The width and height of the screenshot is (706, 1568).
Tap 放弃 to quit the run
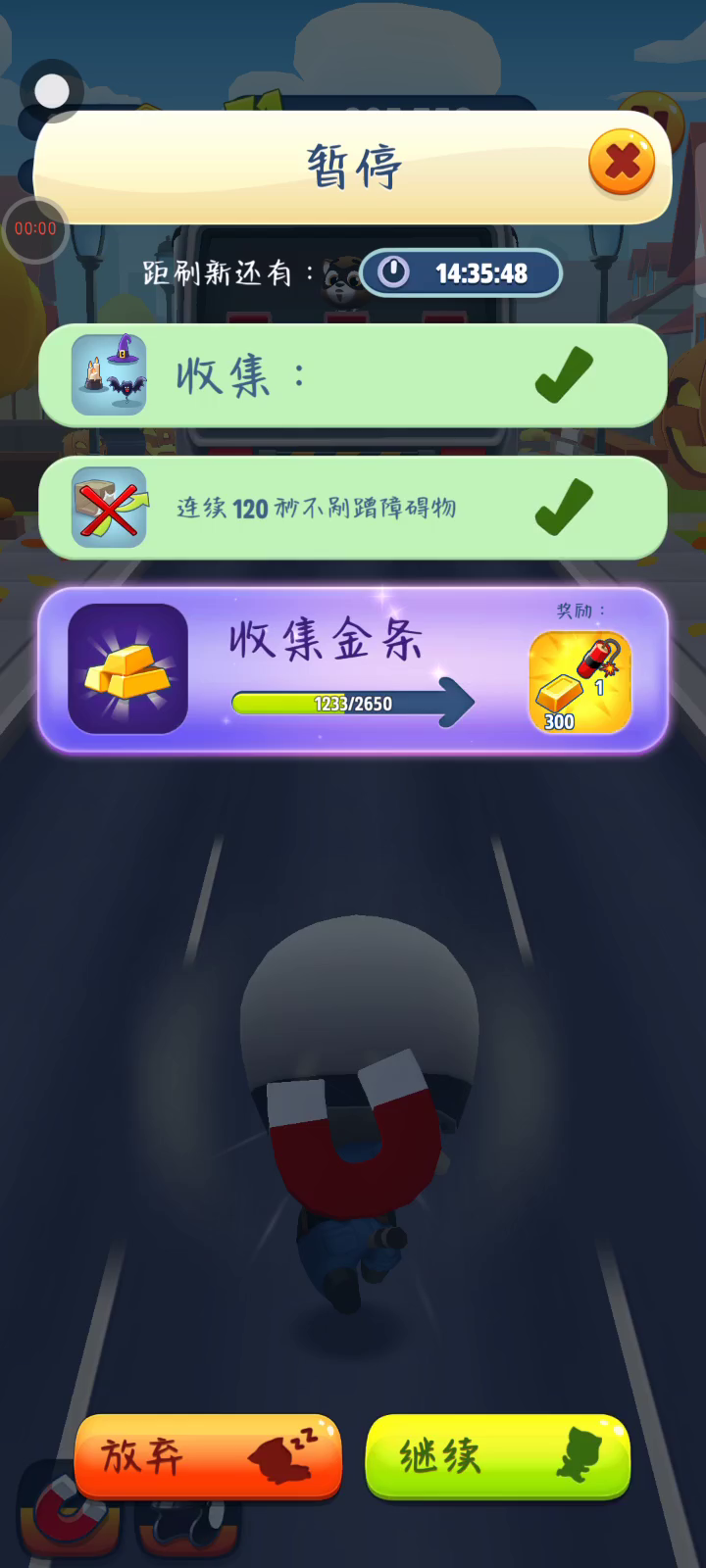[208, 1456]
